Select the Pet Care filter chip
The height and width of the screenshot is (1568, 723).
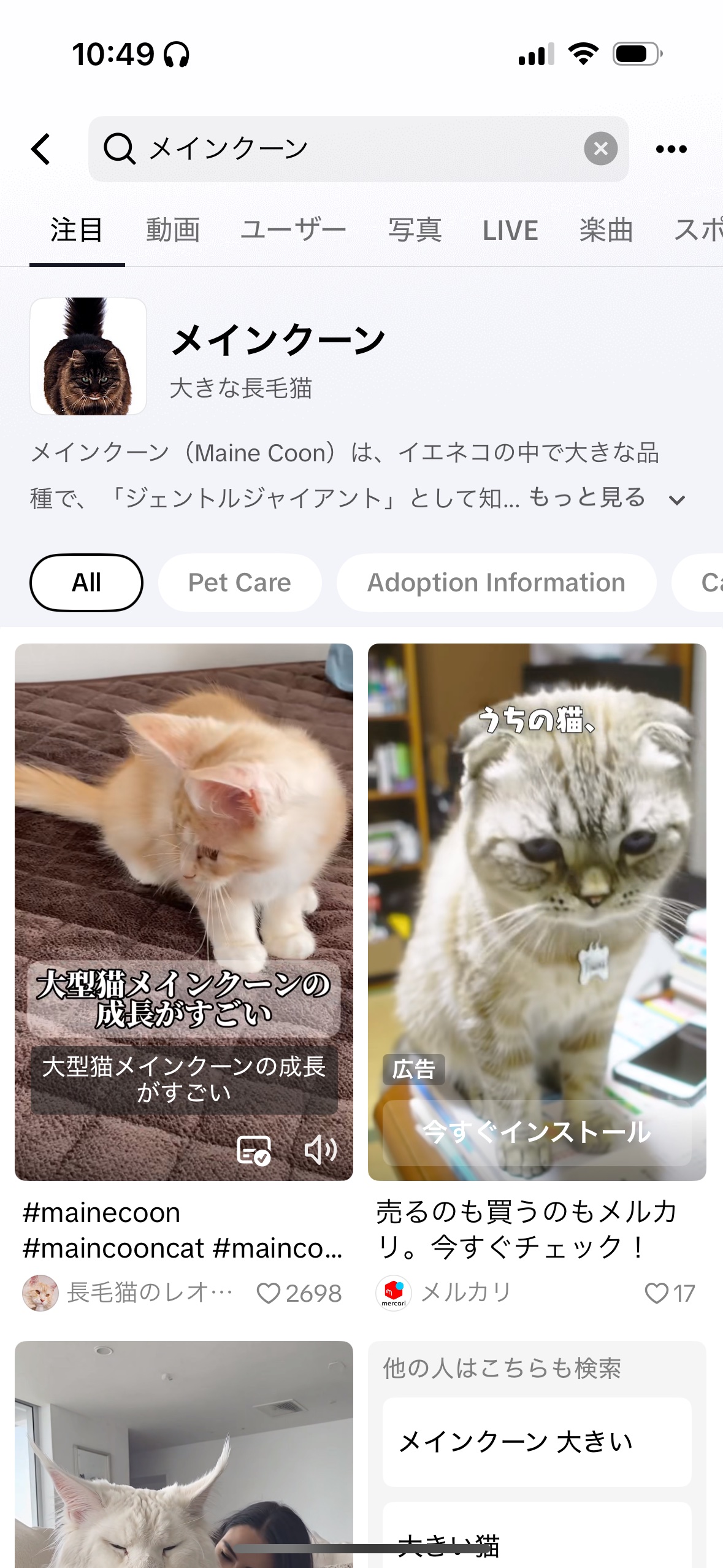click(240, 583)
